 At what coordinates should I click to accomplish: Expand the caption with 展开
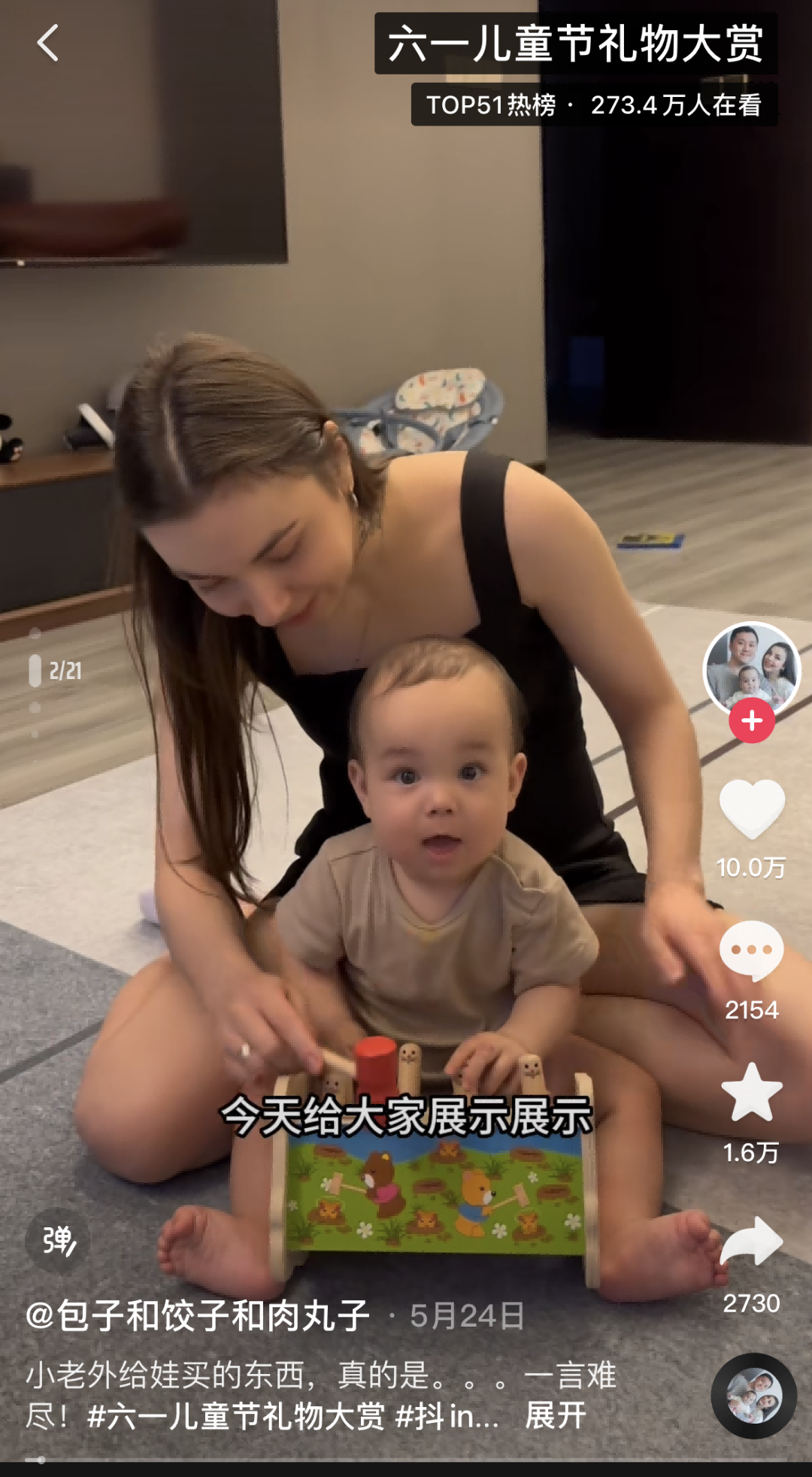(556, 1417)
